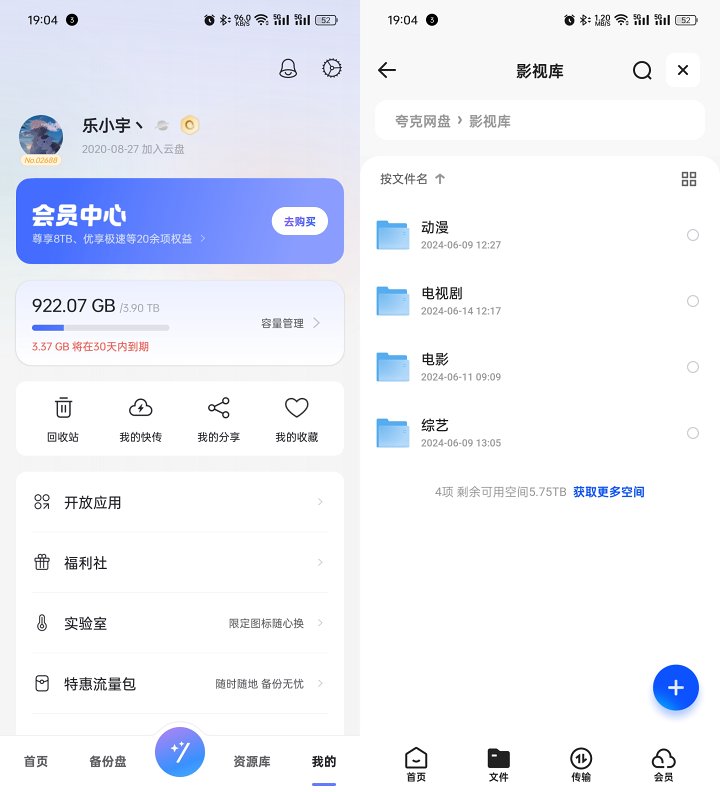
Task: Tap the 去购买 button
Action: tap(299, 221)
